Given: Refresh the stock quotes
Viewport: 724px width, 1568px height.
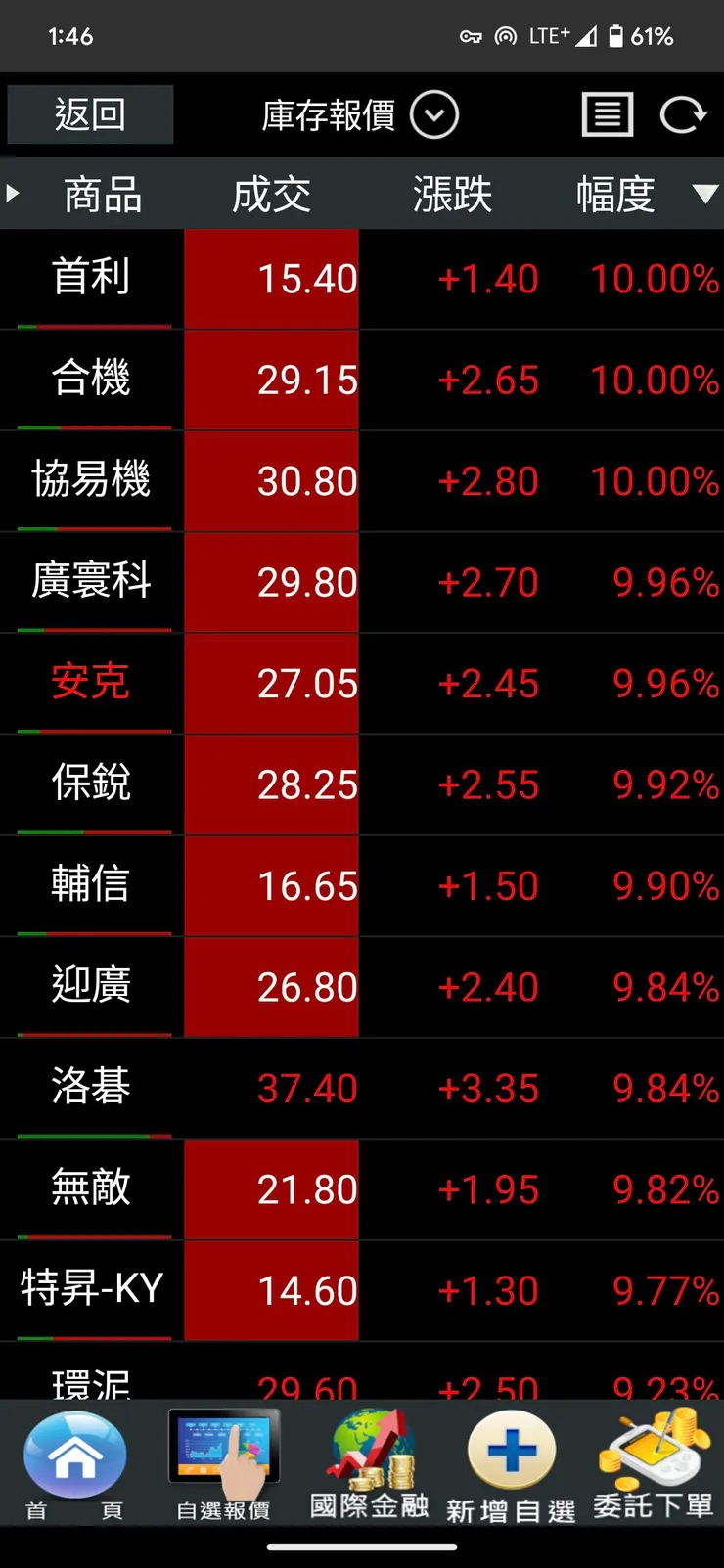Looking at the screenshot, I should tap(682, 115).
